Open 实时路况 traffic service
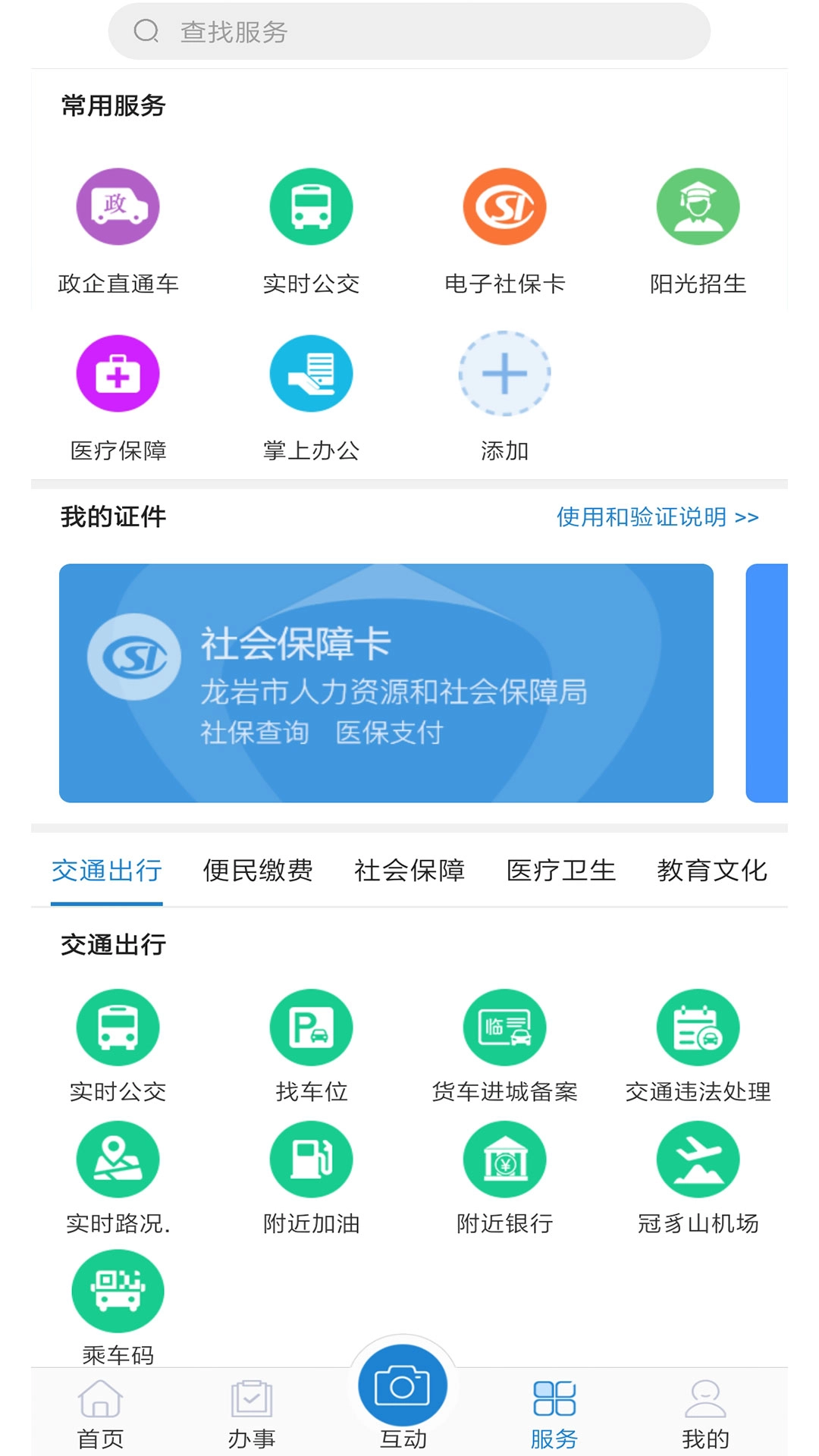819x1456 pixels. coord(117,1158)
